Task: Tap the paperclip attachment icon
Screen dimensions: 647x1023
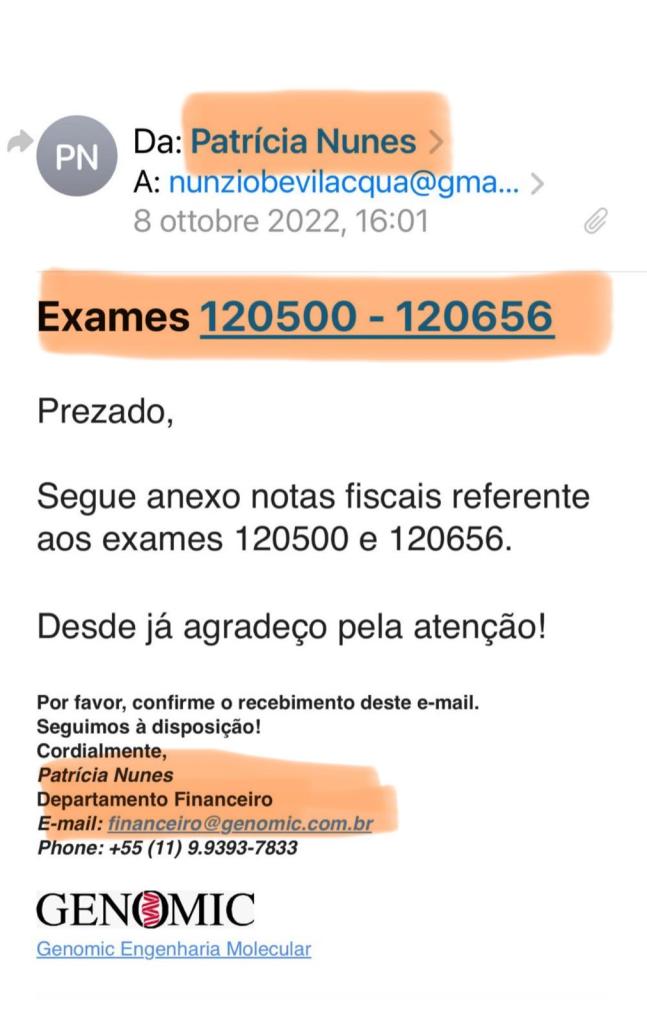Action: click(596, 221)
